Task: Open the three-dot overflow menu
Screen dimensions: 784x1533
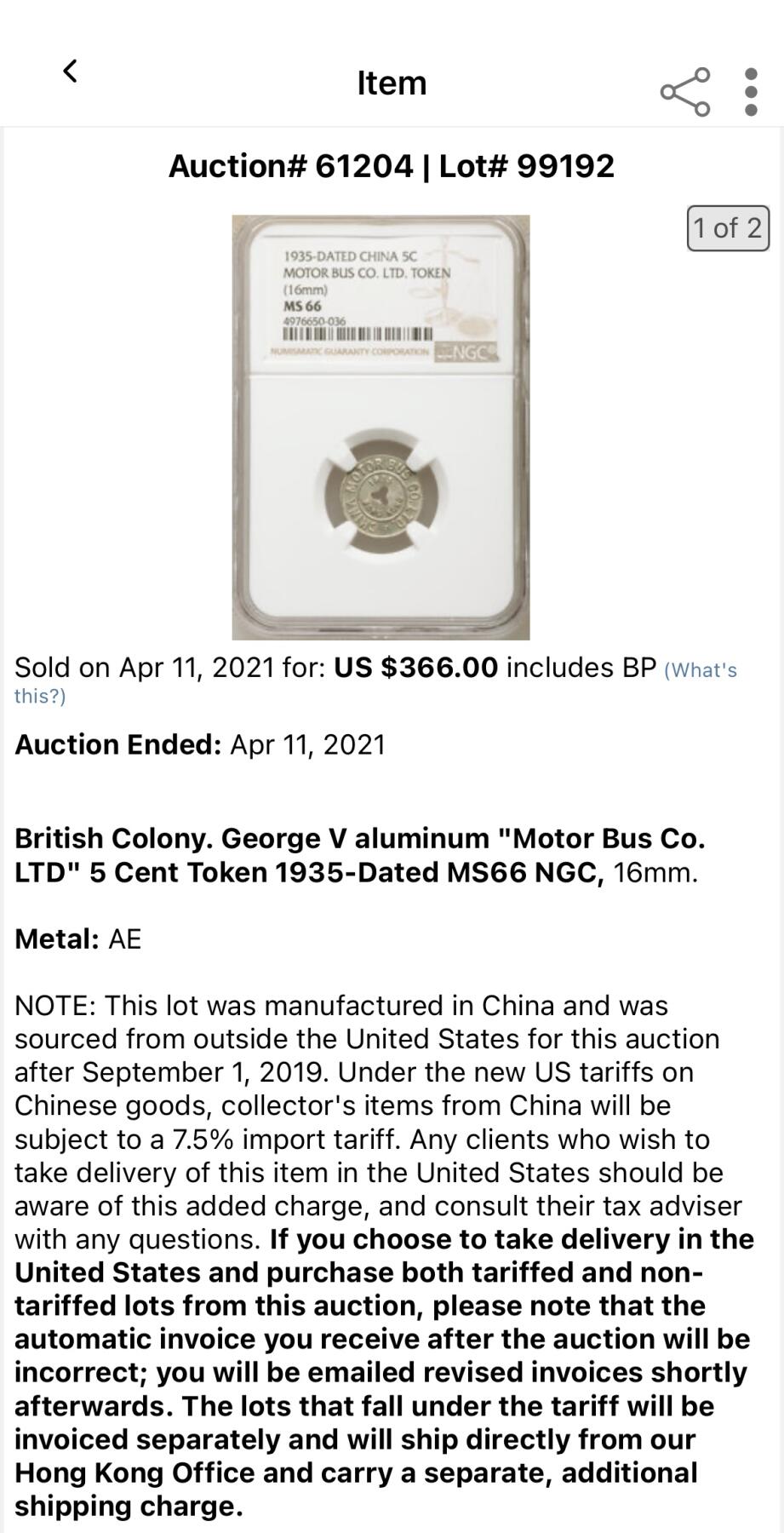Action: pyautogui.click(x=751, y=91)
